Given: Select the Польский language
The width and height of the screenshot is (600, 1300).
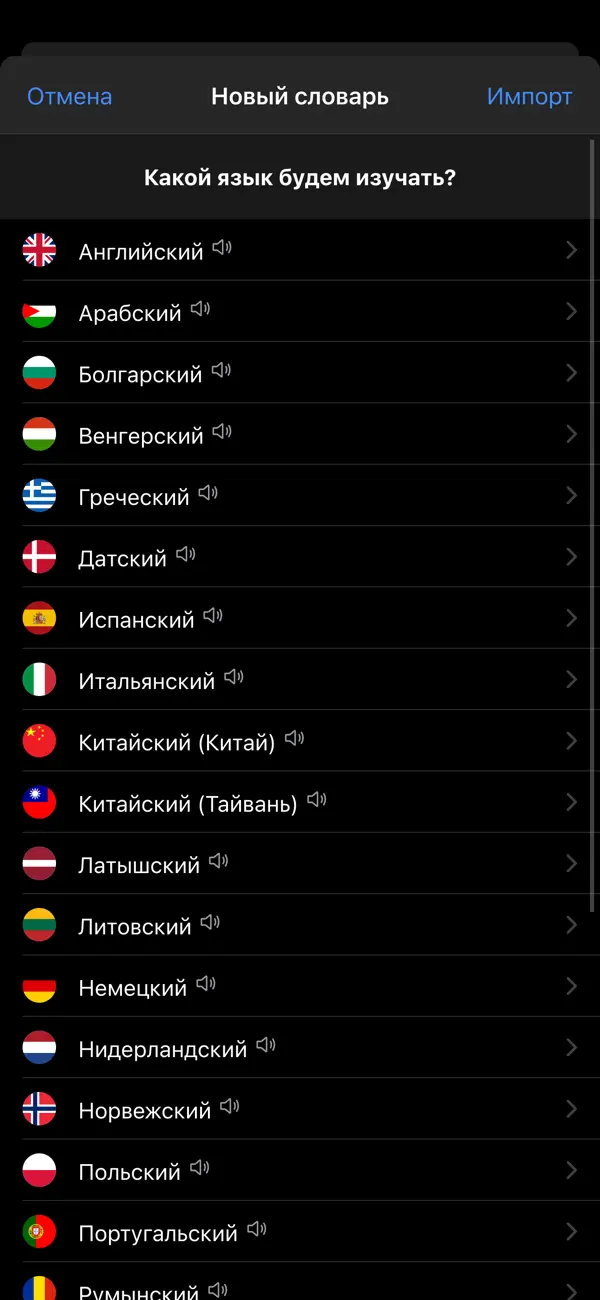Looking at the screenshot, I should (x=300, y=1170).
